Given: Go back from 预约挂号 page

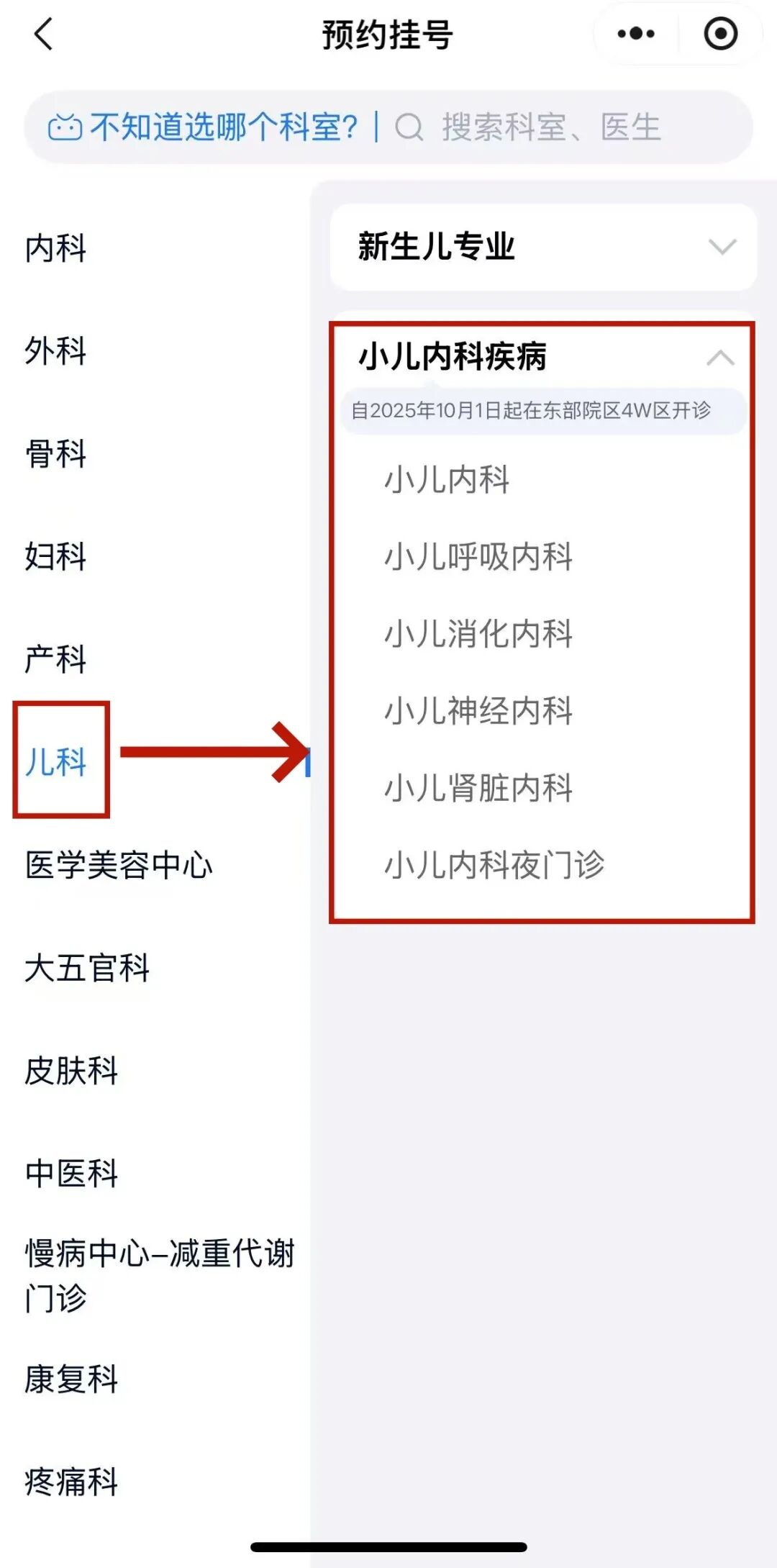Looking at the screenshot, I should [x=43, y=35].
